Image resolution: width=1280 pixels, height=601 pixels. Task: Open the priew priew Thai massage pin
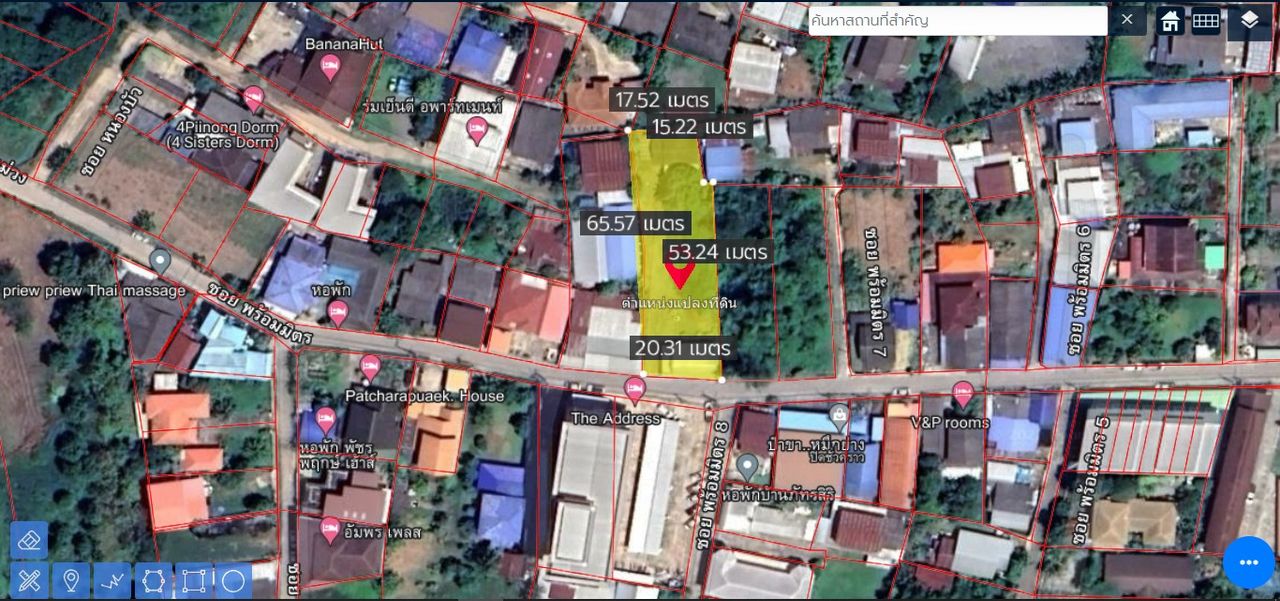pyautogui.click(x=159, y=263)
